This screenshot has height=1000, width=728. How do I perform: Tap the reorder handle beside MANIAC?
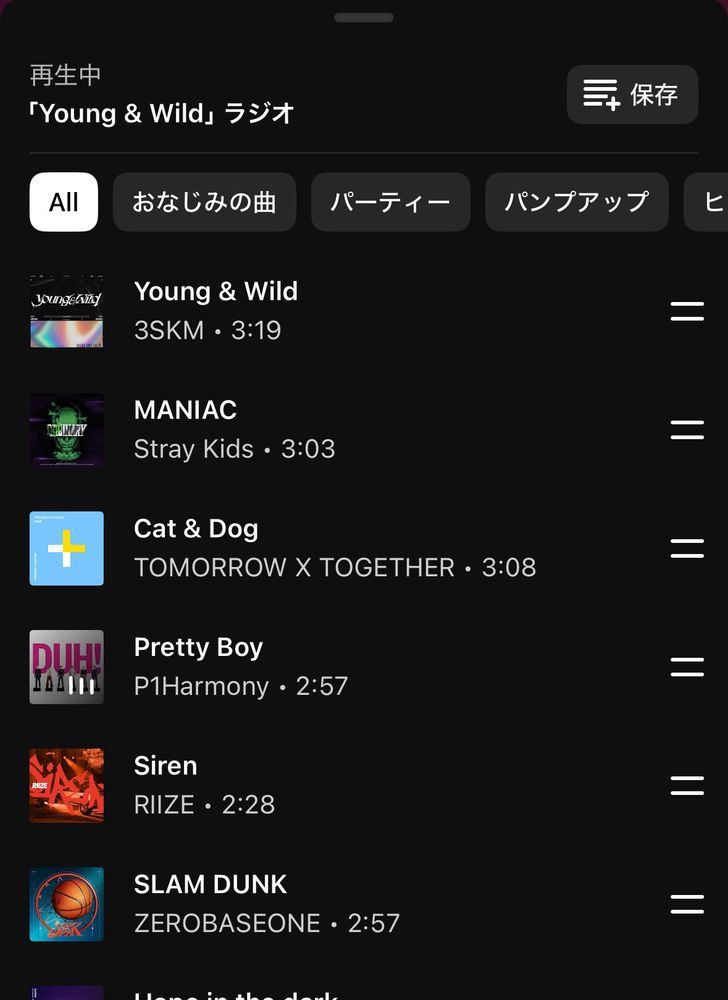(x=687, y=430)
